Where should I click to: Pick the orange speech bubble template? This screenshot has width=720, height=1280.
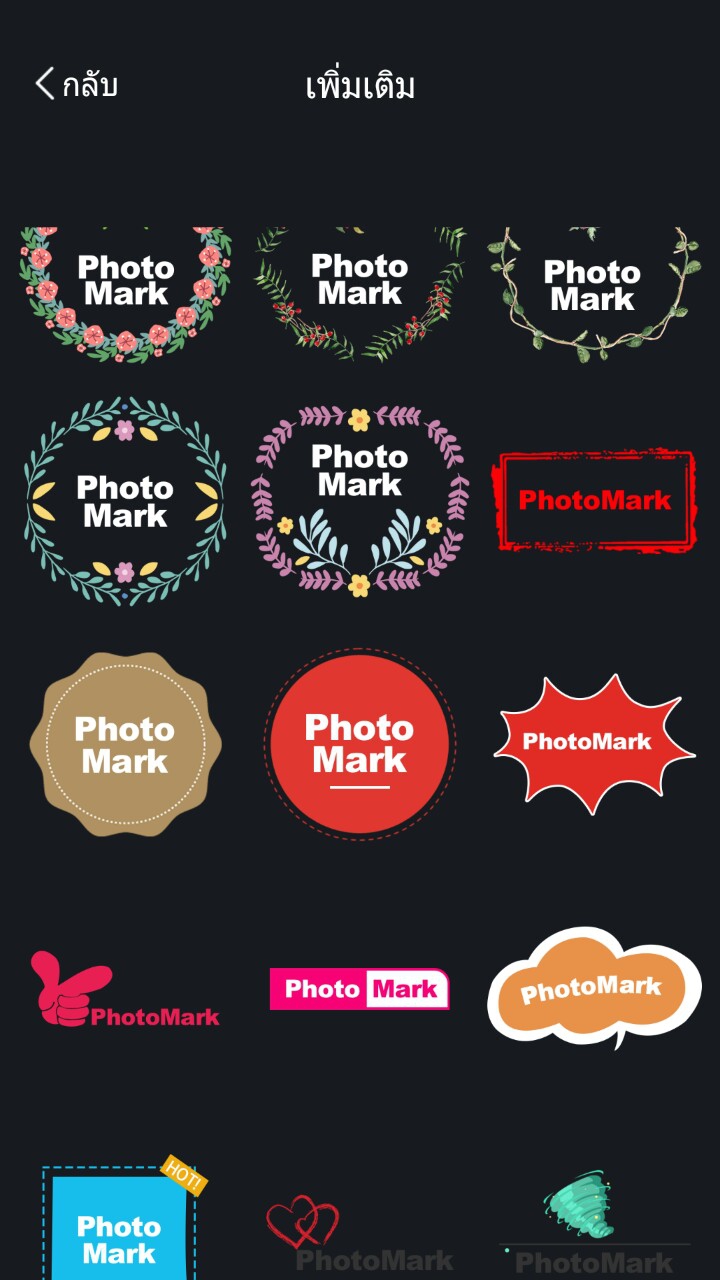[x=594, y=988]
